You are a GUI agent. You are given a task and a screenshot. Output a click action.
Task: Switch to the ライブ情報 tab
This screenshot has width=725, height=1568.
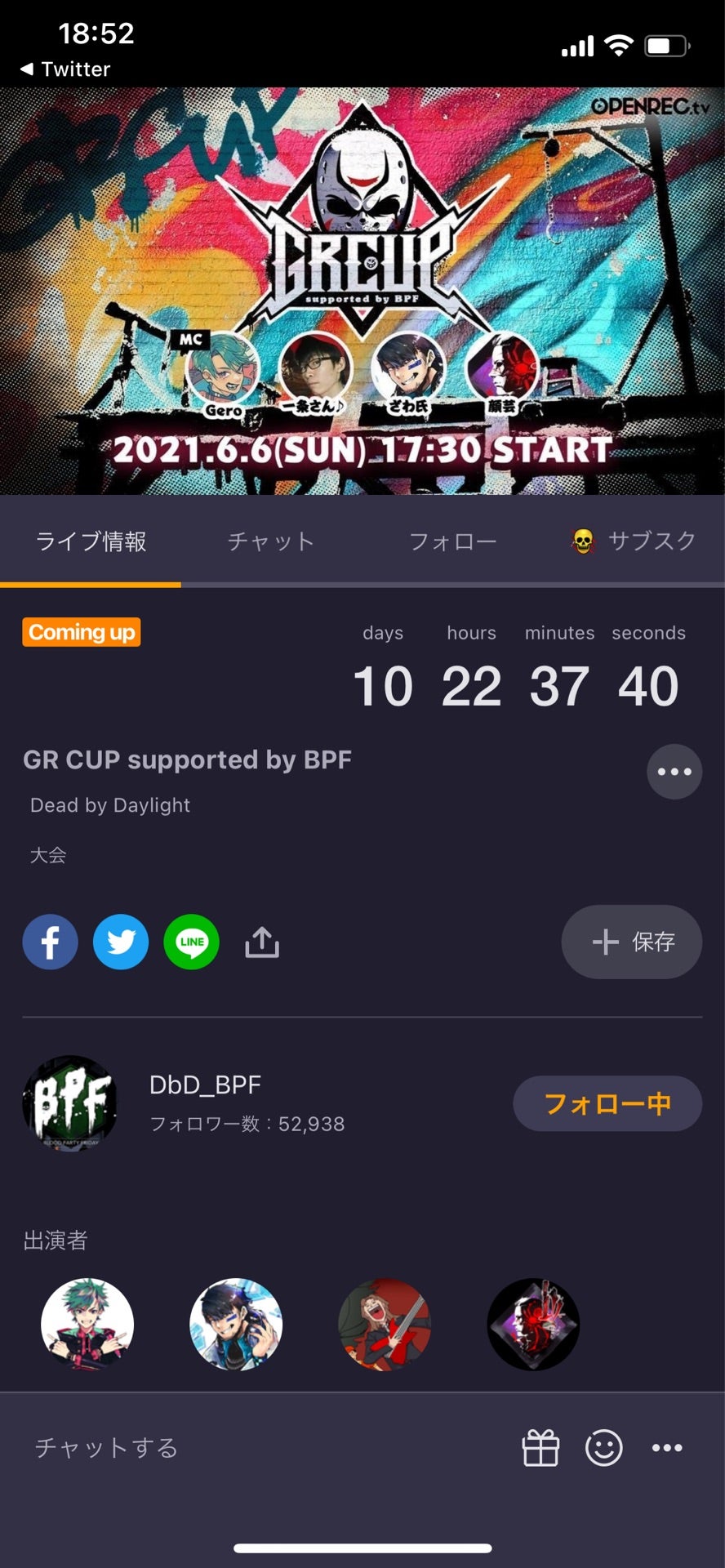[91, 541]
